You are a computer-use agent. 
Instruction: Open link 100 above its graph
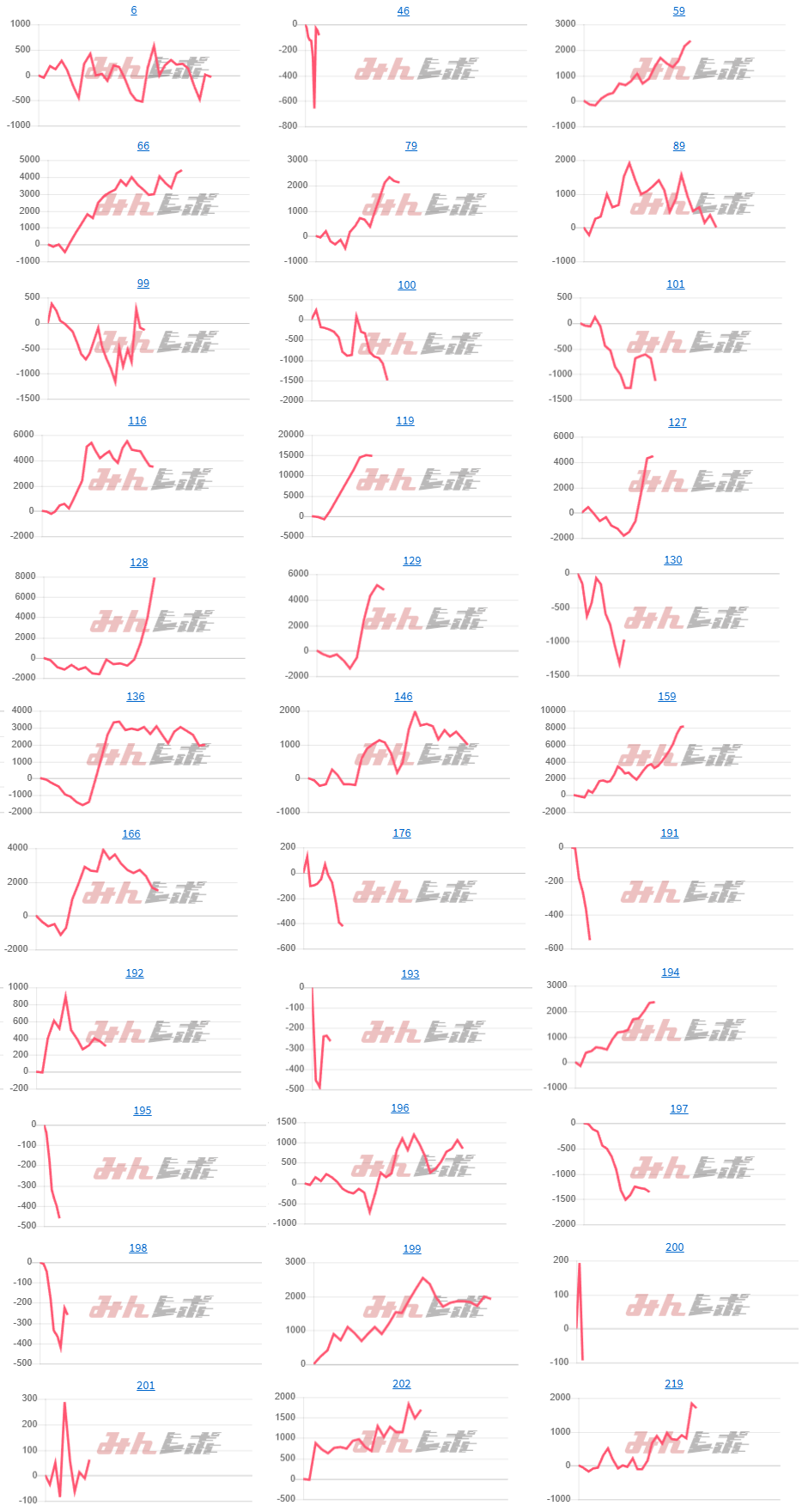pos(407,285)
